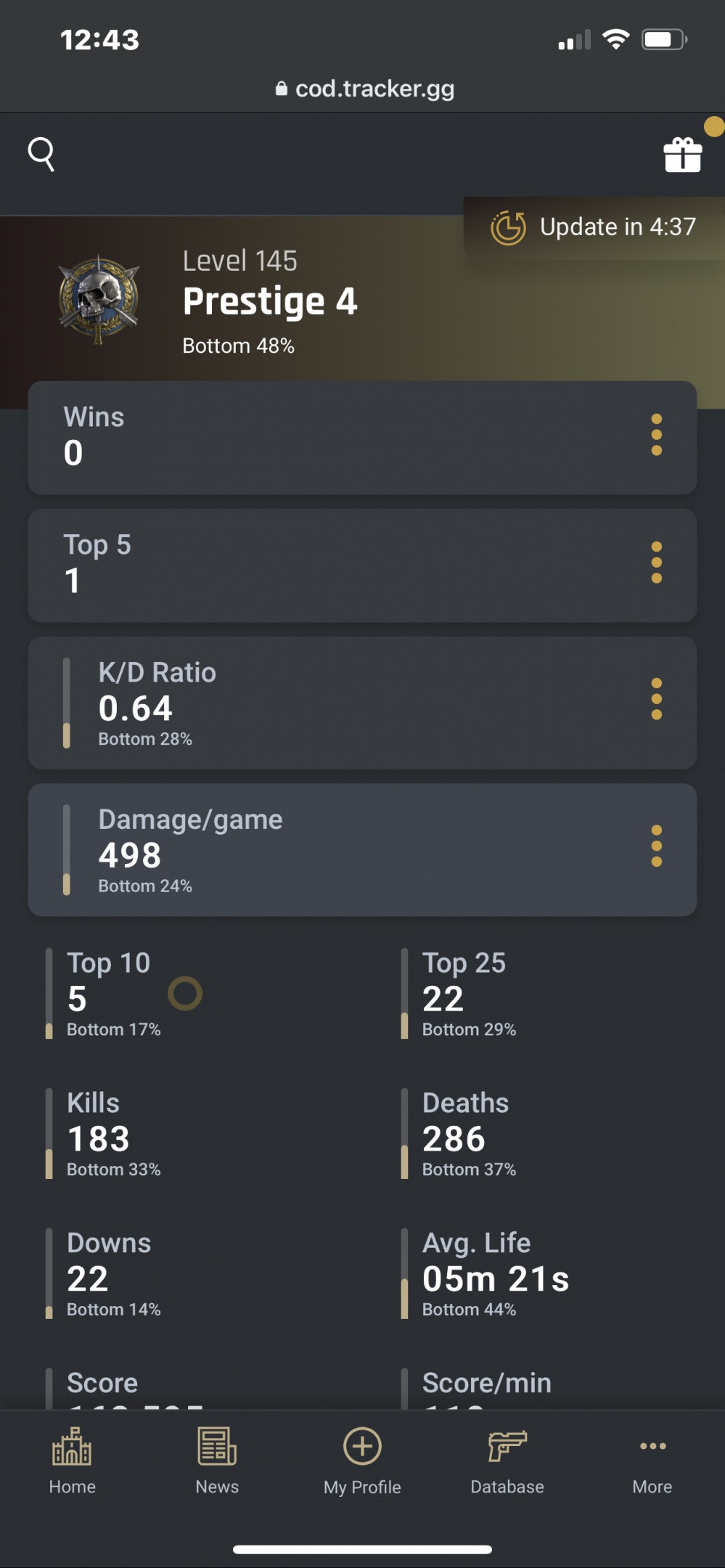The height and width of the screenshot is (1568, 725).
Task: Open the search magnifier icon
Action: (x=41, y=154)
